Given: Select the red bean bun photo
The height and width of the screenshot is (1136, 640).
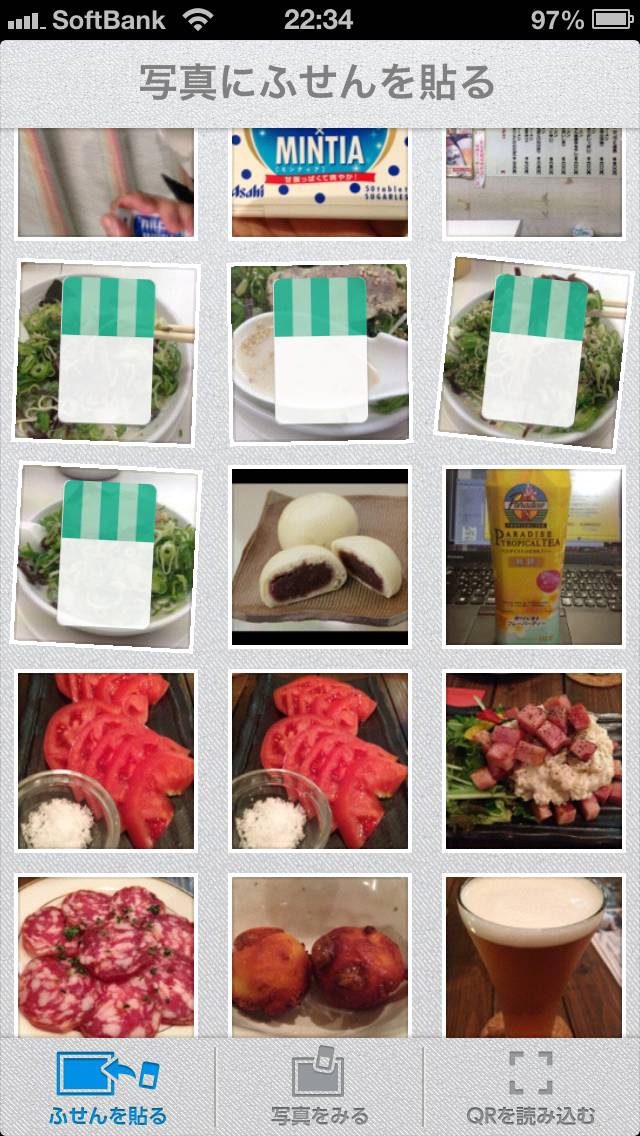Looking at the screenshot, I should point(320,556).
